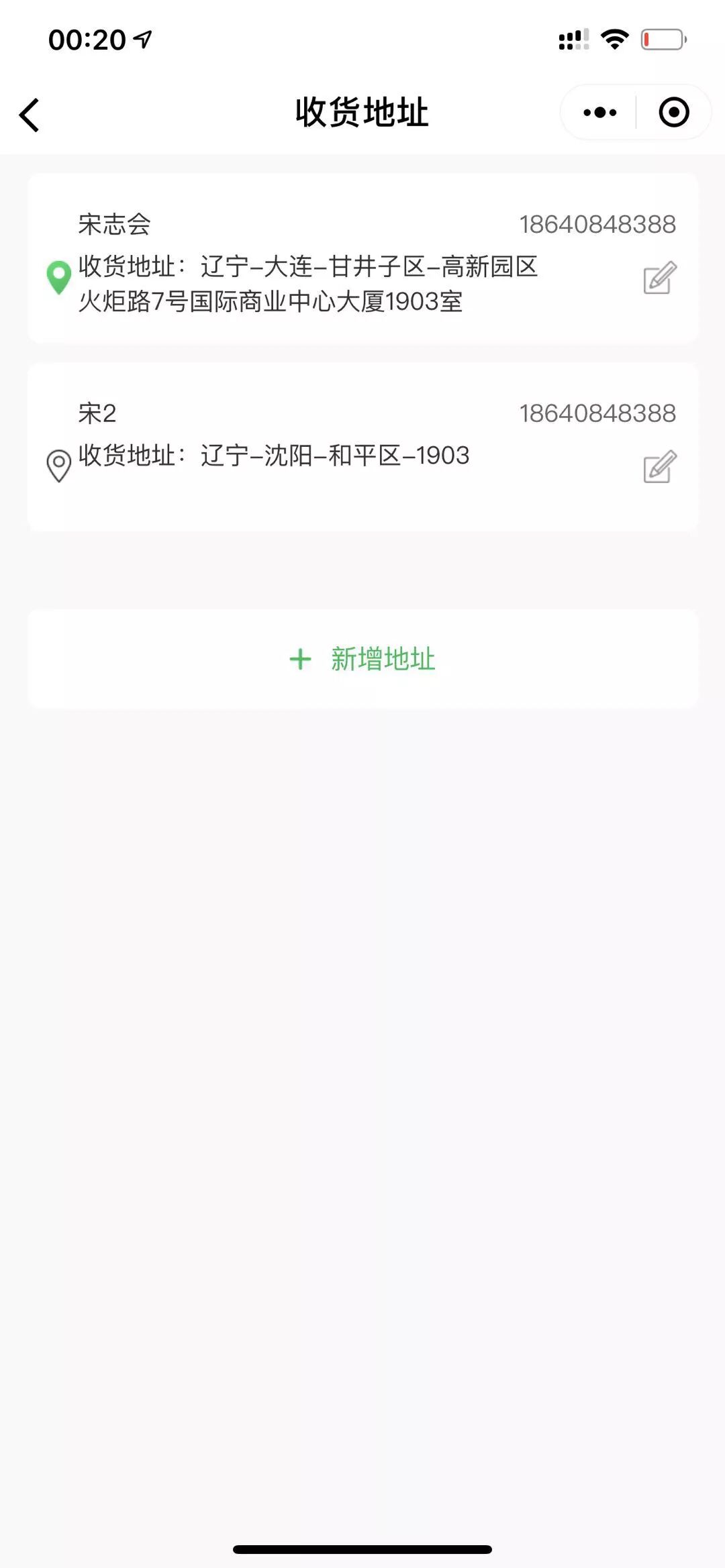Image resolution: width=725 pixels, height=1568 pixels.
Task: Select 宋志会's Dalian address card
Action: tap(309, 282)
